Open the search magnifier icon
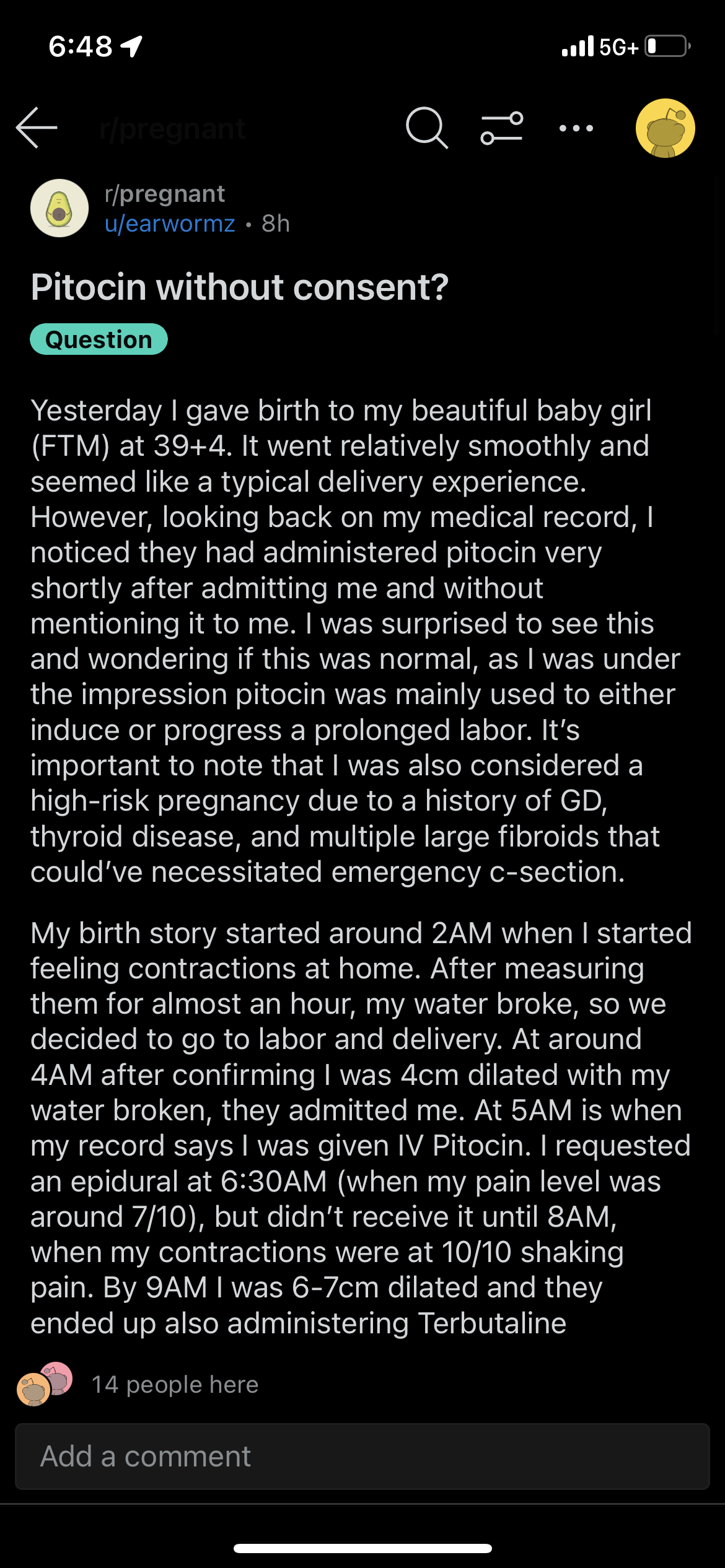 pos(427,128)
